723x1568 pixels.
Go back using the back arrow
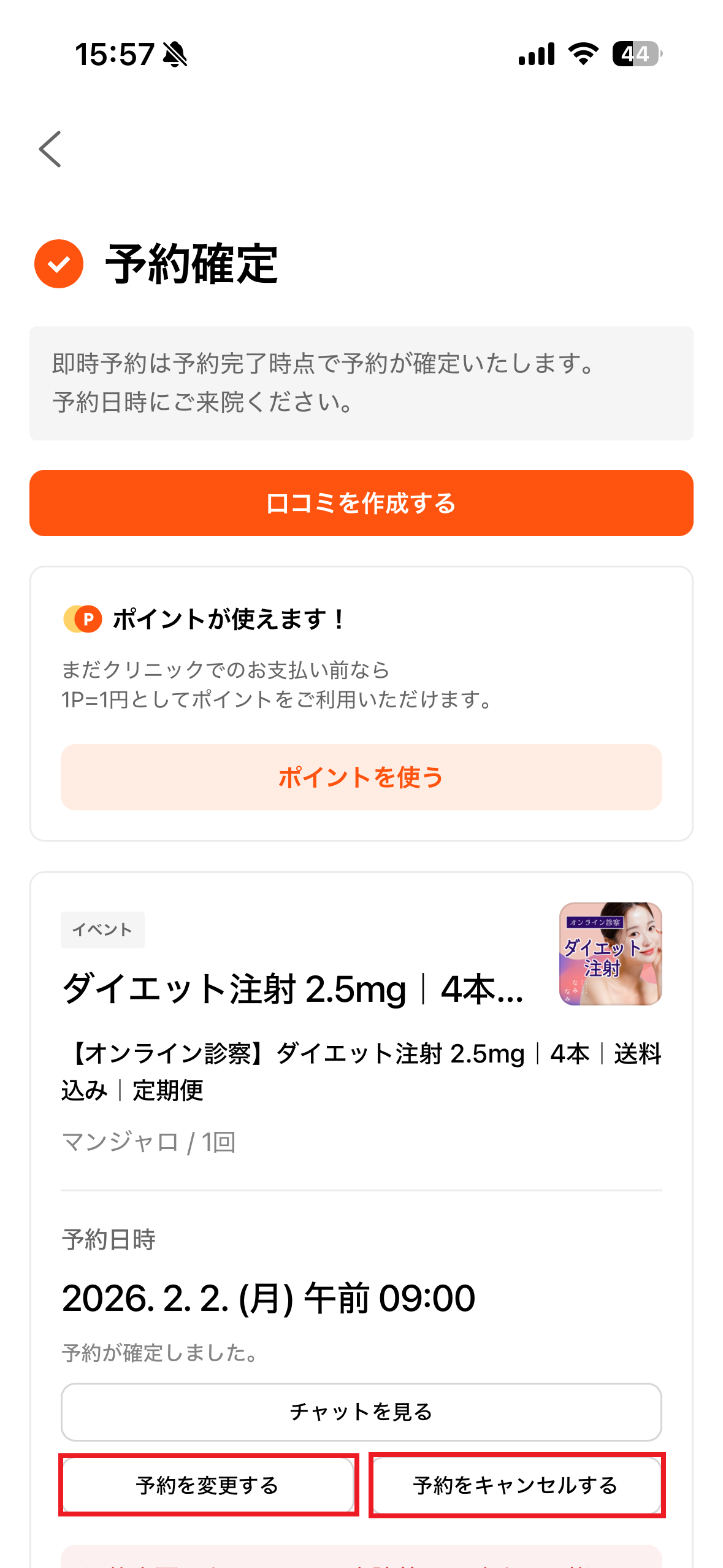click(x=50, y=149)
